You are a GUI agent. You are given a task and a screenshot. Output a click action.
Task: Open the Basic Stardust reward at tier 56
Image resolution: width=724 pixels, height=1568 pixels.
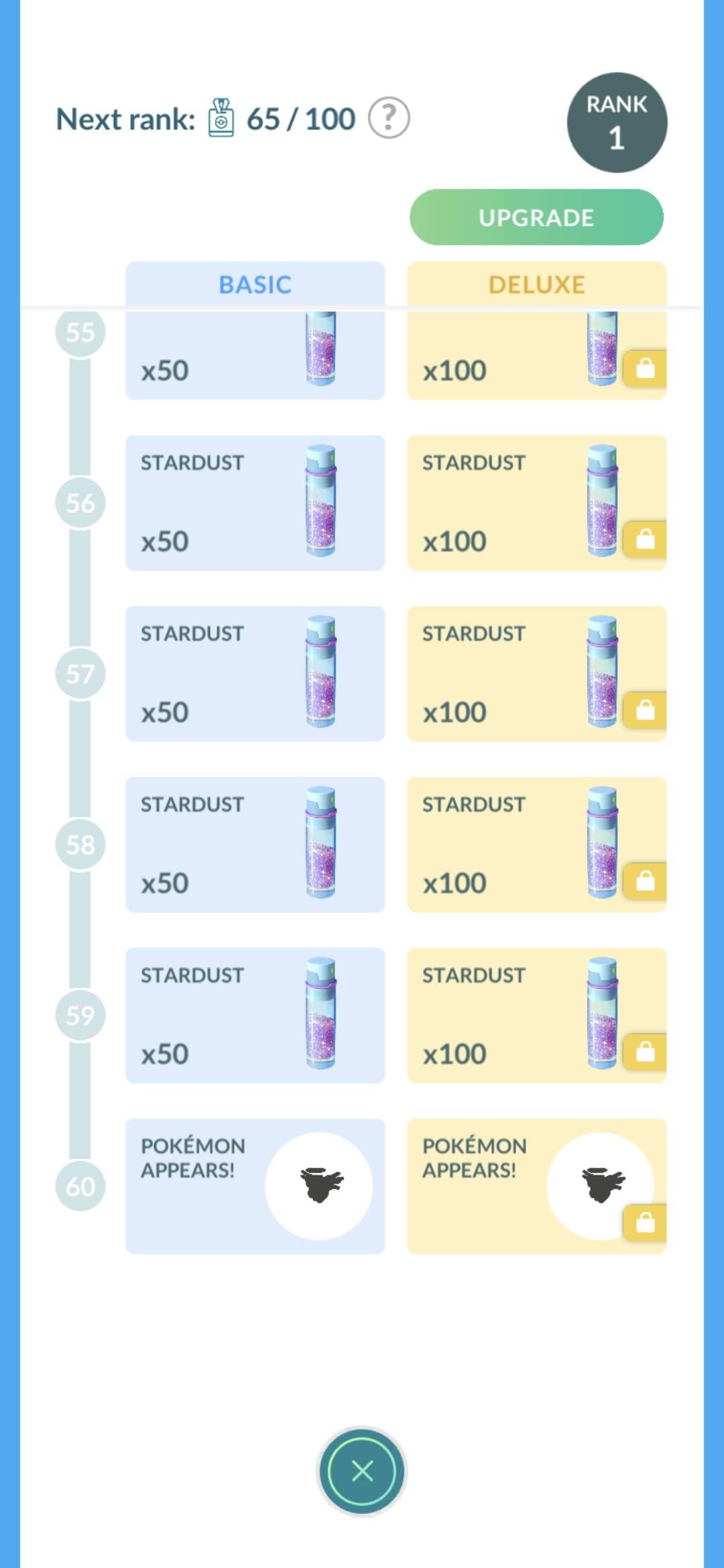click(255, 503)
